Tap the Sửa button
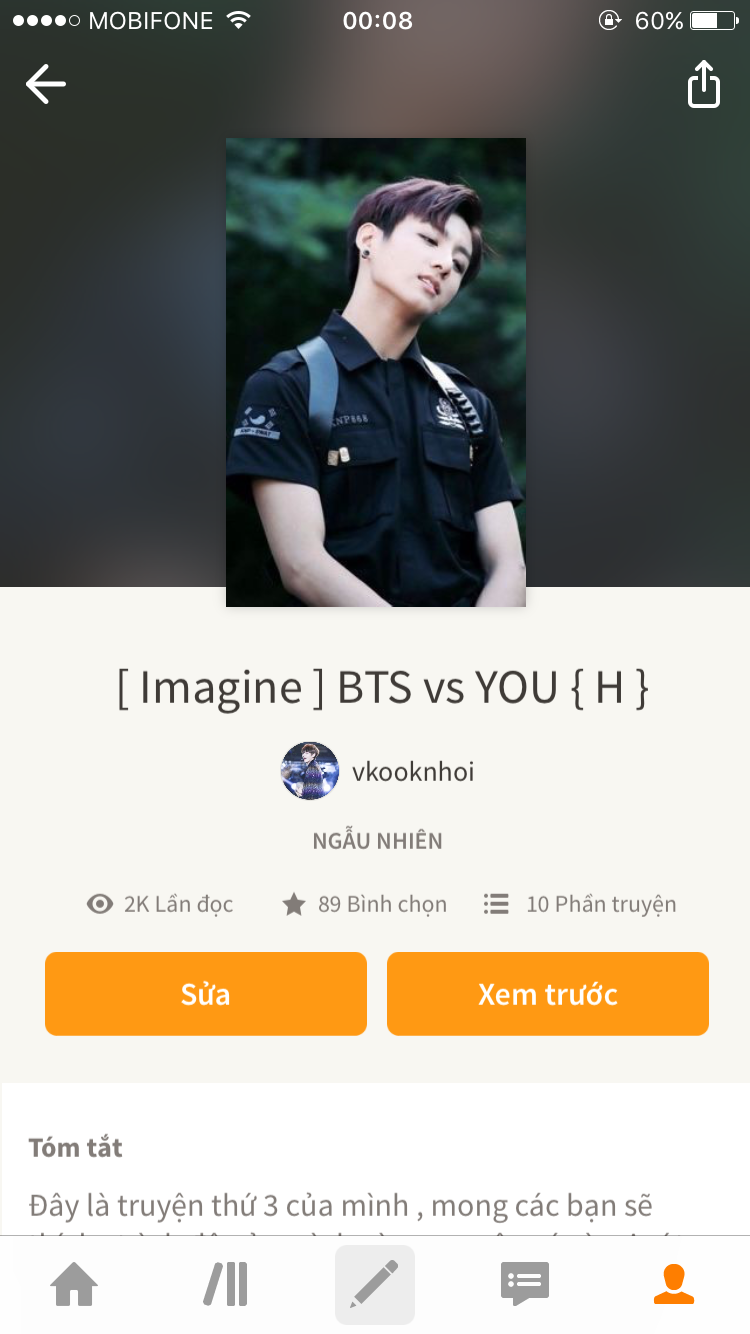 (206, 993)
